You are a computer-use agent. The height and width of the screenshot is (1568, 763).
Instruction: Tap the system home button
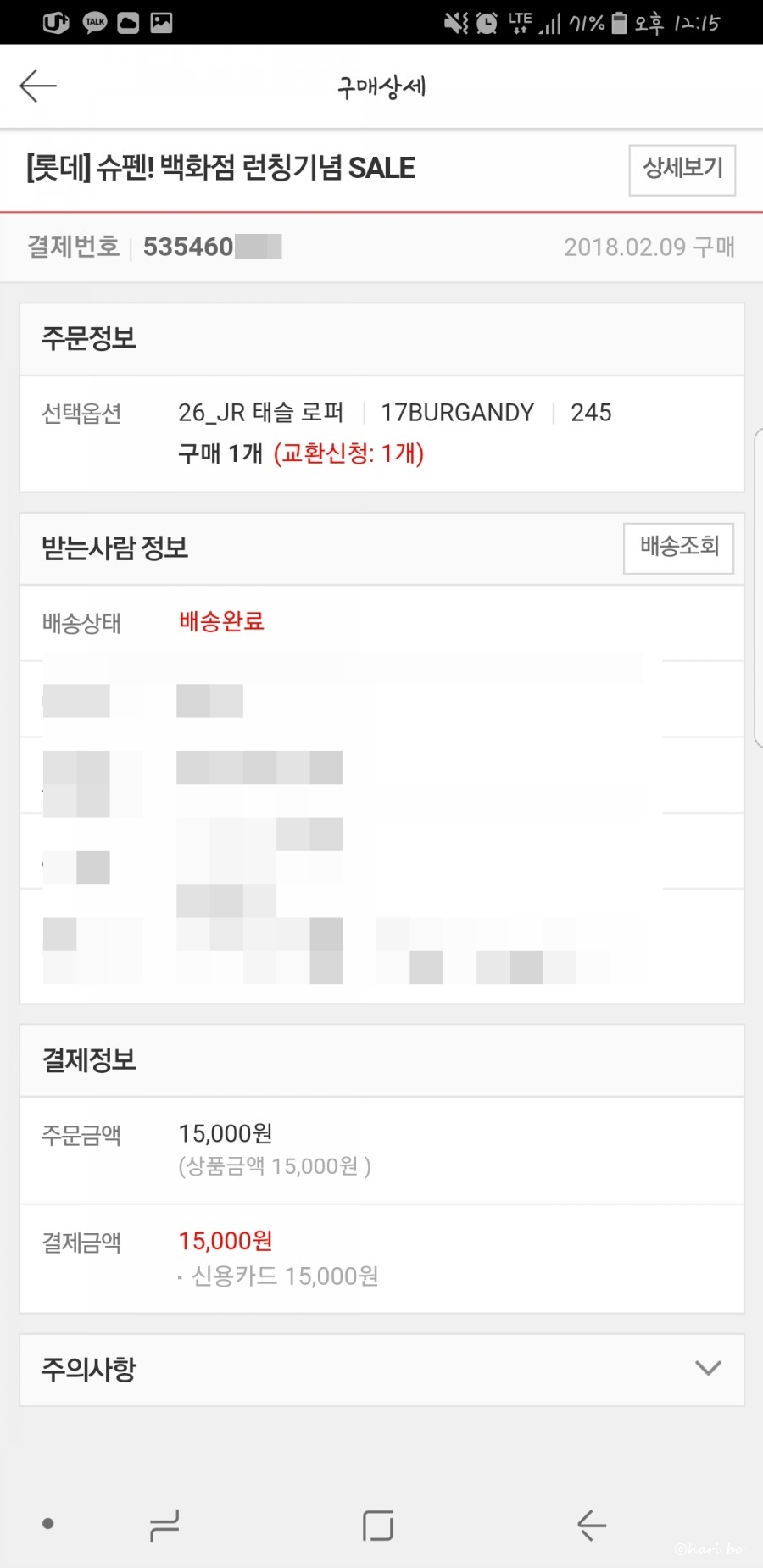(378, 1525)
